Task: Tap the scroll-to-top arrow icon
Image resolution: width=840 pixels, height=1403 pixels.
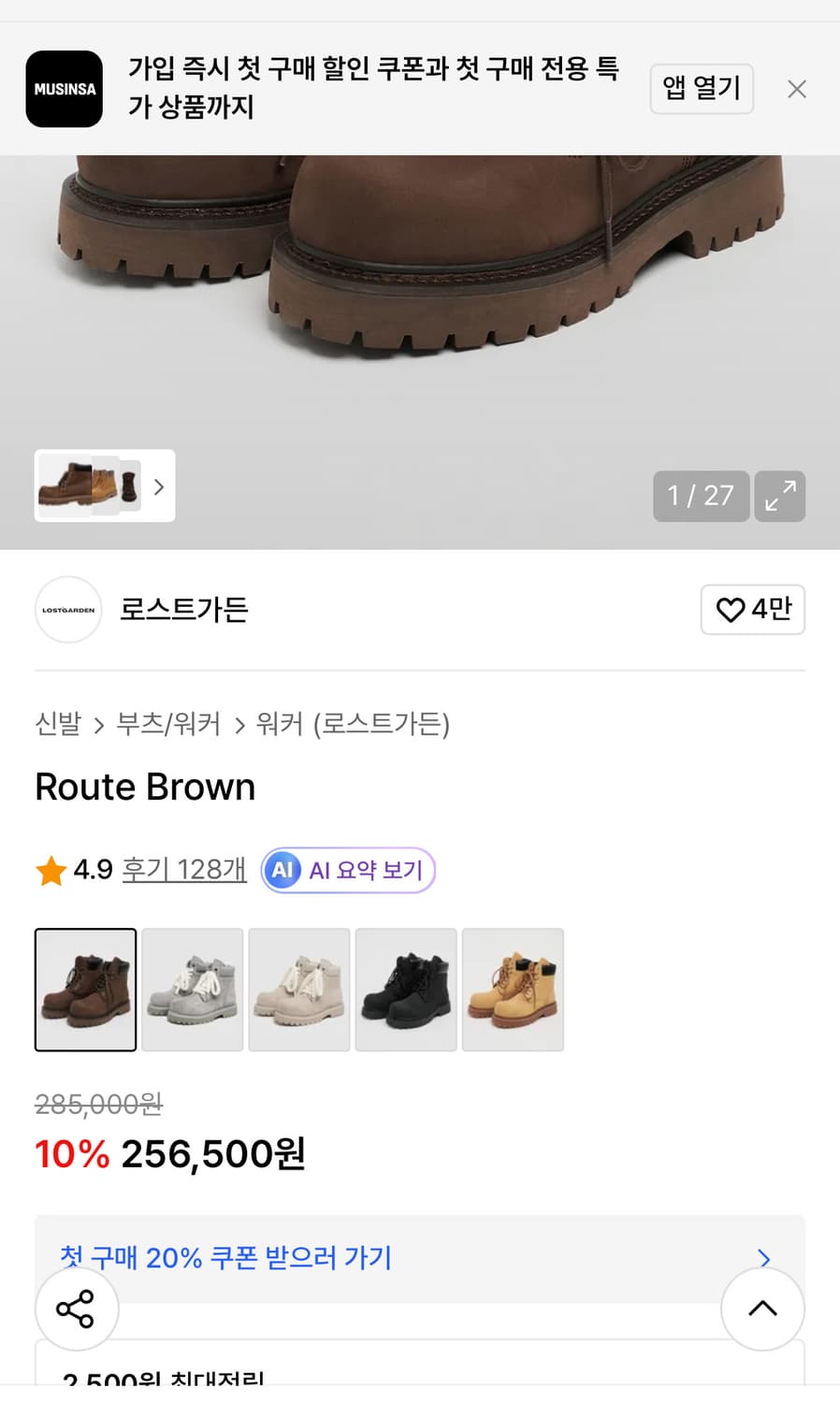Action: coord(762,1309)
